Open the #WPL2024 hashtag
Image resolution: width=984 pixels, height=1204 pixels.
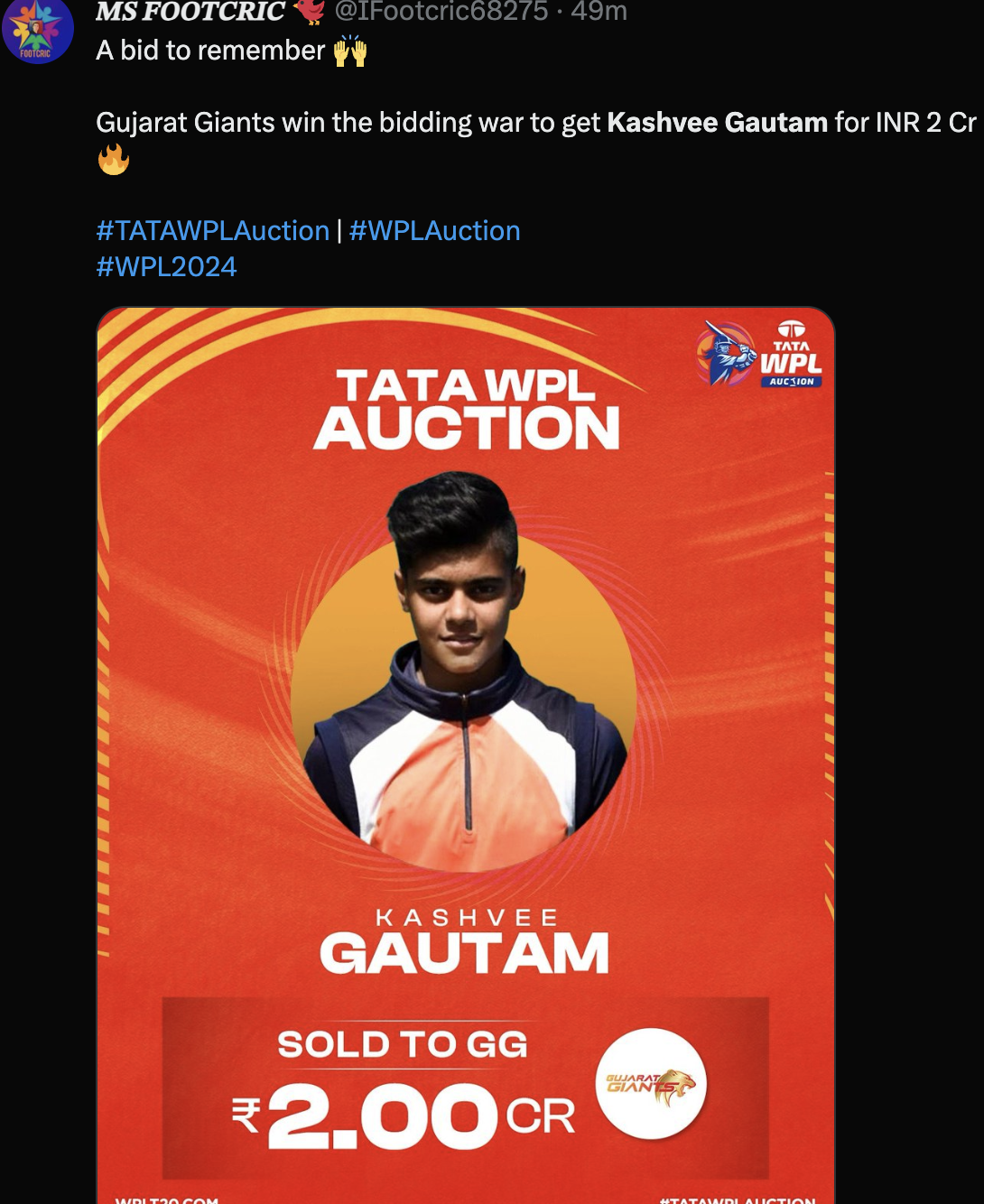coord(166,267)
